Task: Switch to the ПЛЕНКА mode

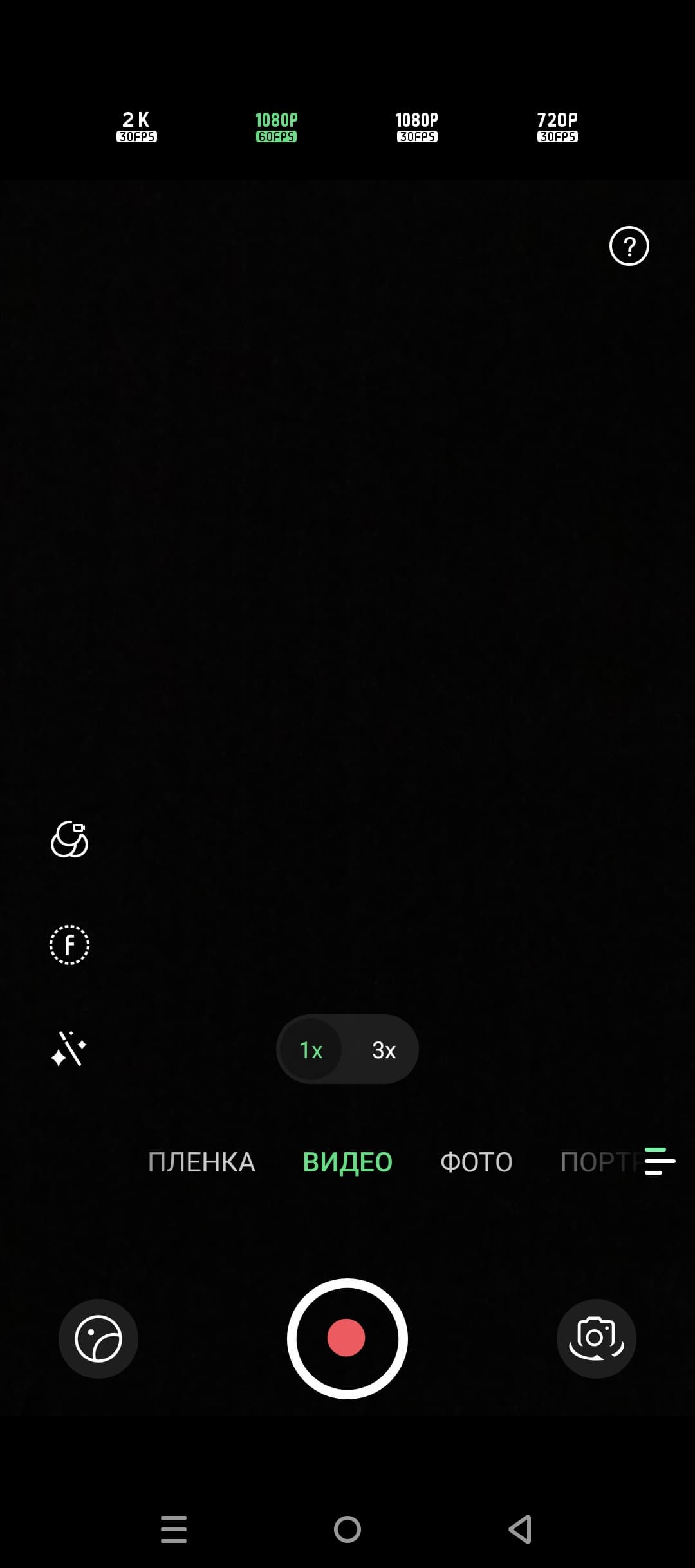Action: [x=201, y=1162]
